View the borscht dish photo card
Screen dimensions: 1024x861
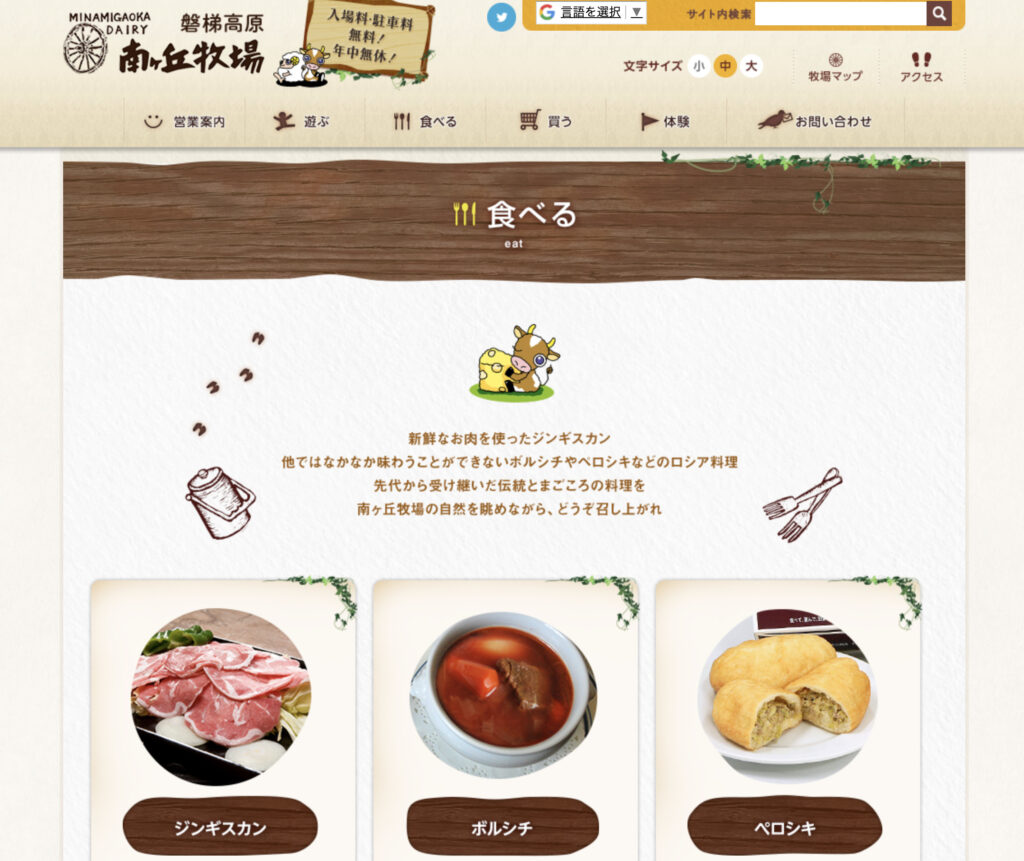[504, 690]
